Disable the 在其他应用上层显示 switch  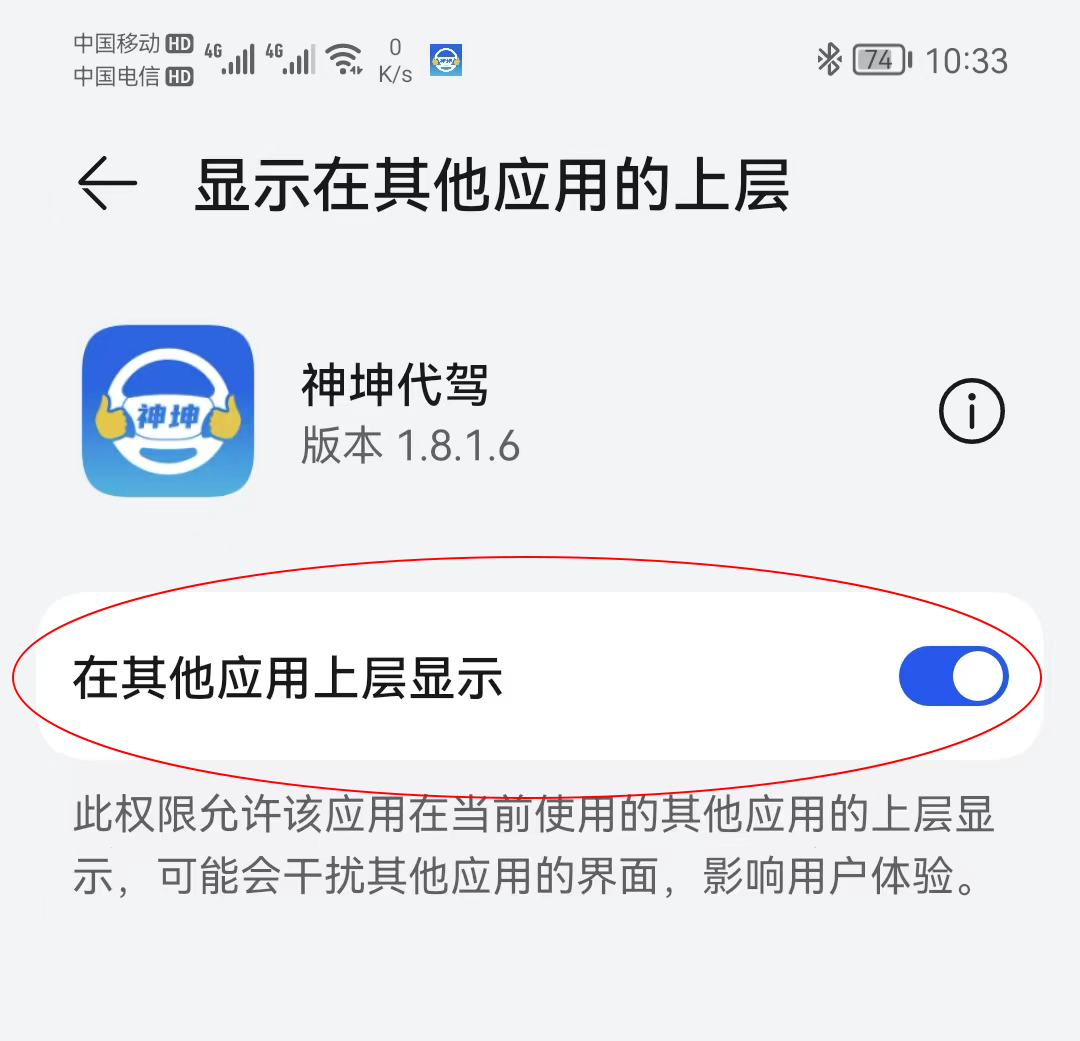[953, 677]
